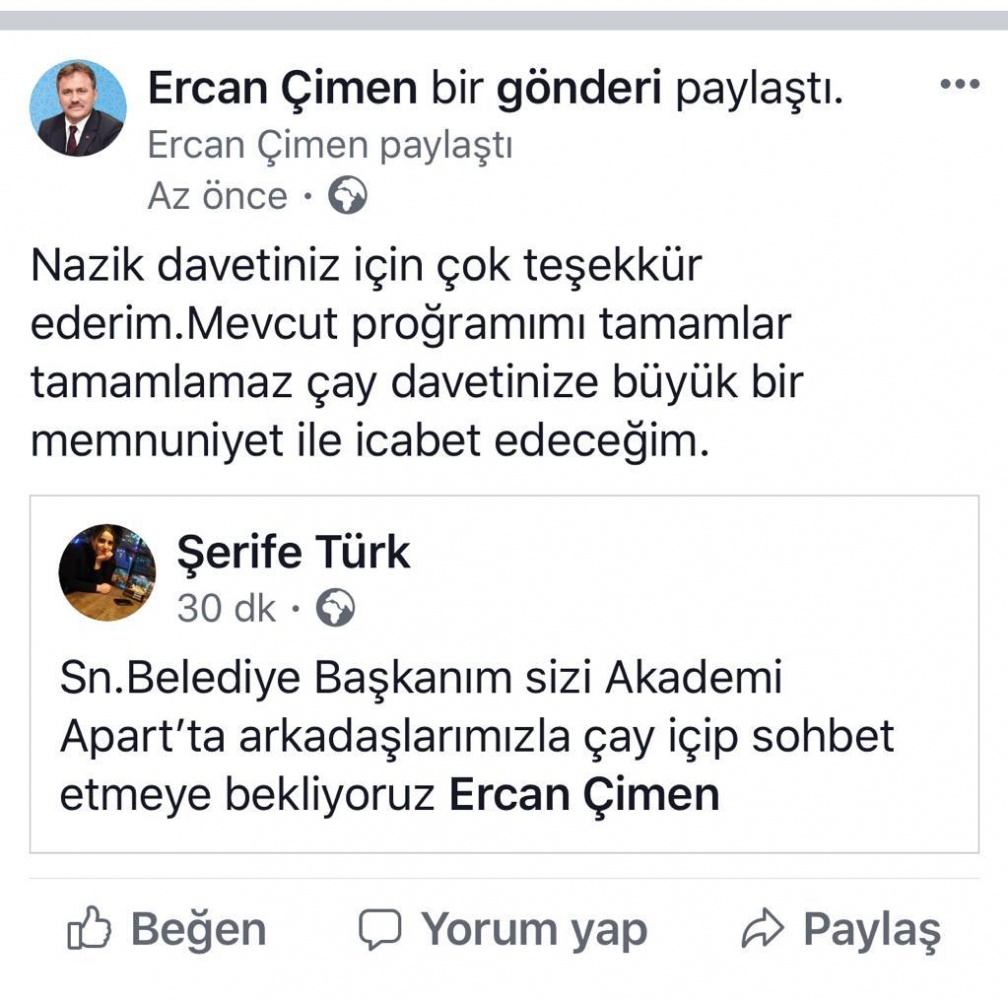Tap Yorum yap to comment
This screenshot has width=1008, height=1000.
coord(503,930)
